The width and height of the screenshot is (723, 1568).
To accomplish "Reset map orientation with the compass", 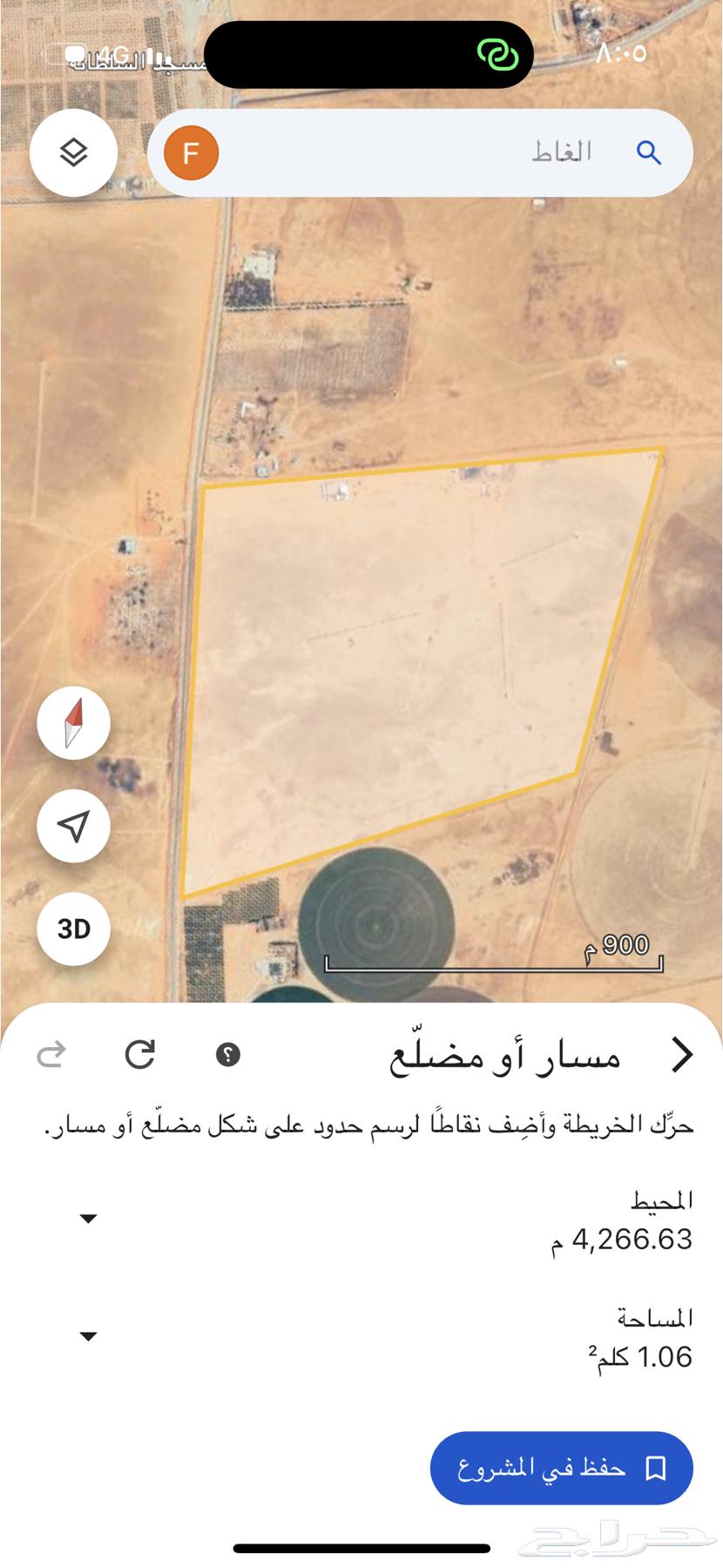I will [x=73, y=723].
